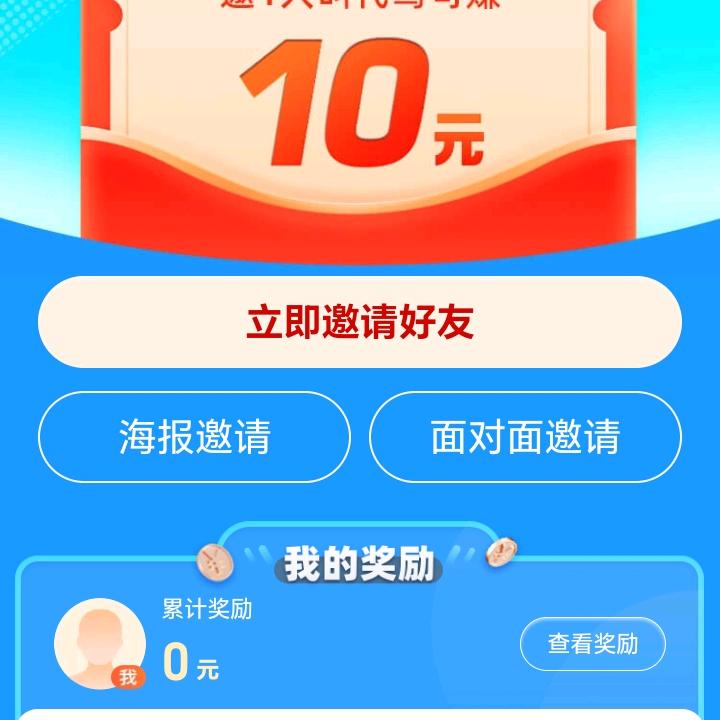Open 查看奖励 to view rewards
The image size is (720, 720).
pos(592,644)
